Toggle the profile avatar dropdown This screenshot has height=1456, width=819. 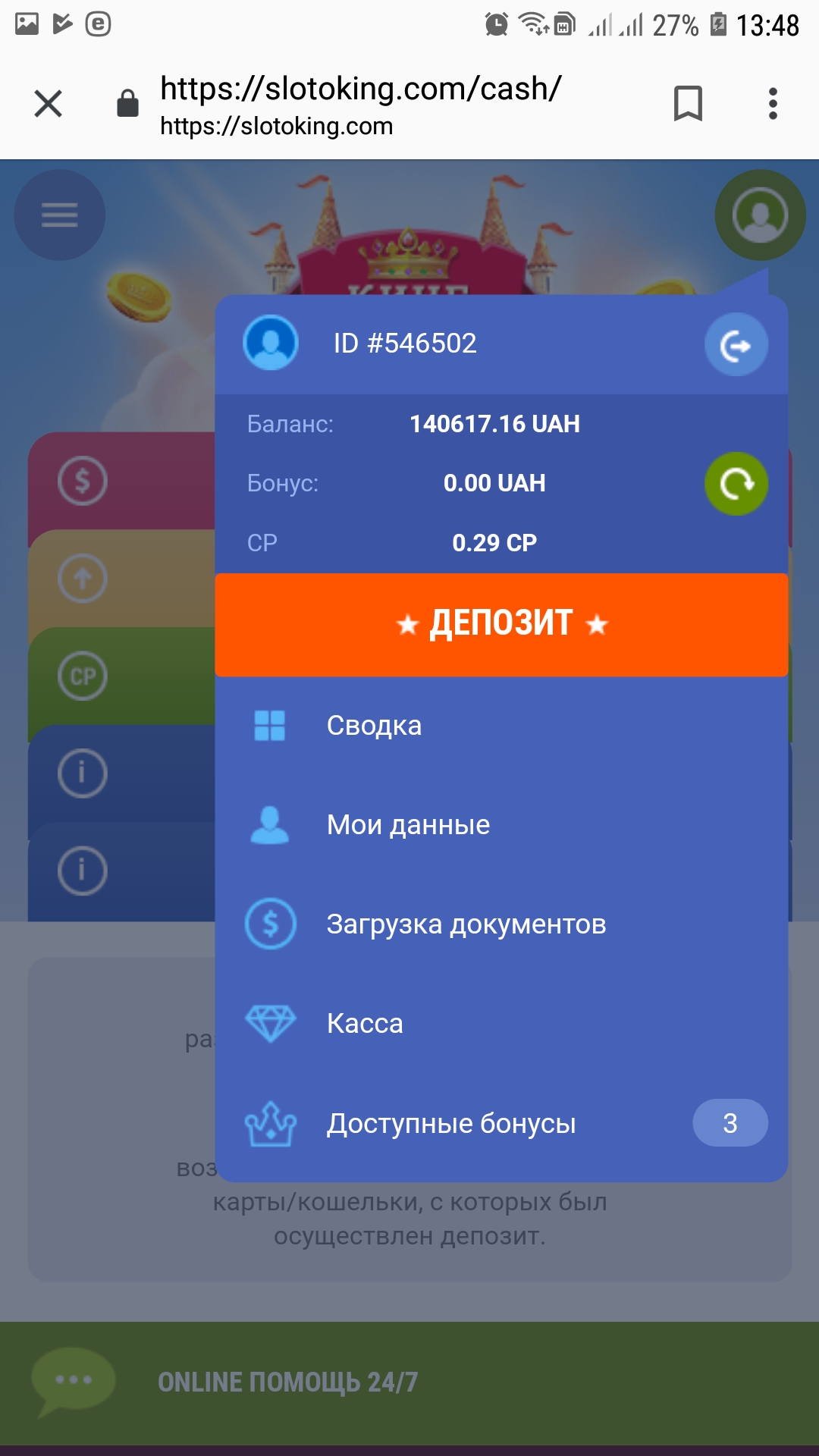[x=760, y=215]
